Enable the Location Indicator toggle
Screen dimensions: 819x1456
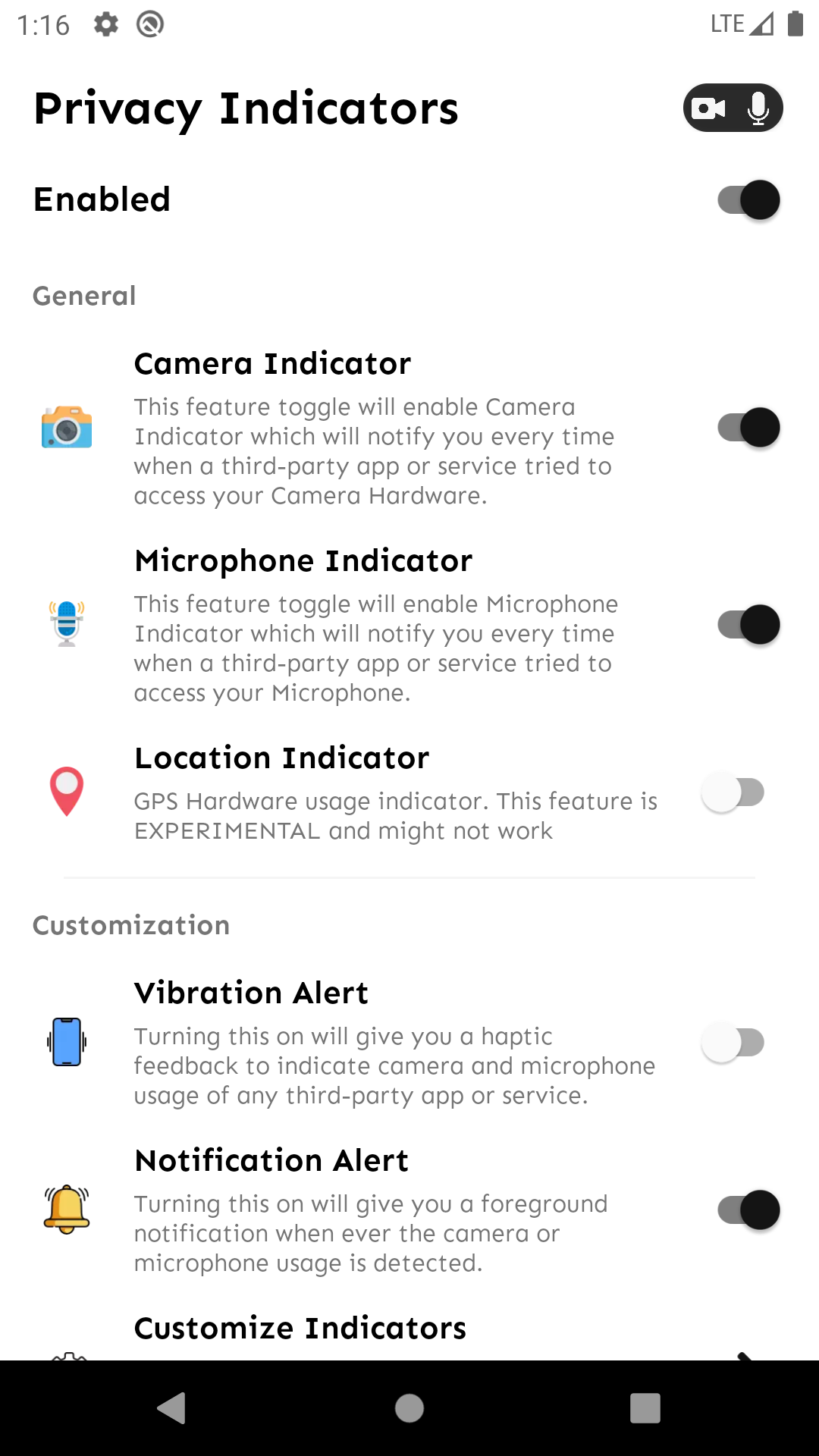pos(733,793)
